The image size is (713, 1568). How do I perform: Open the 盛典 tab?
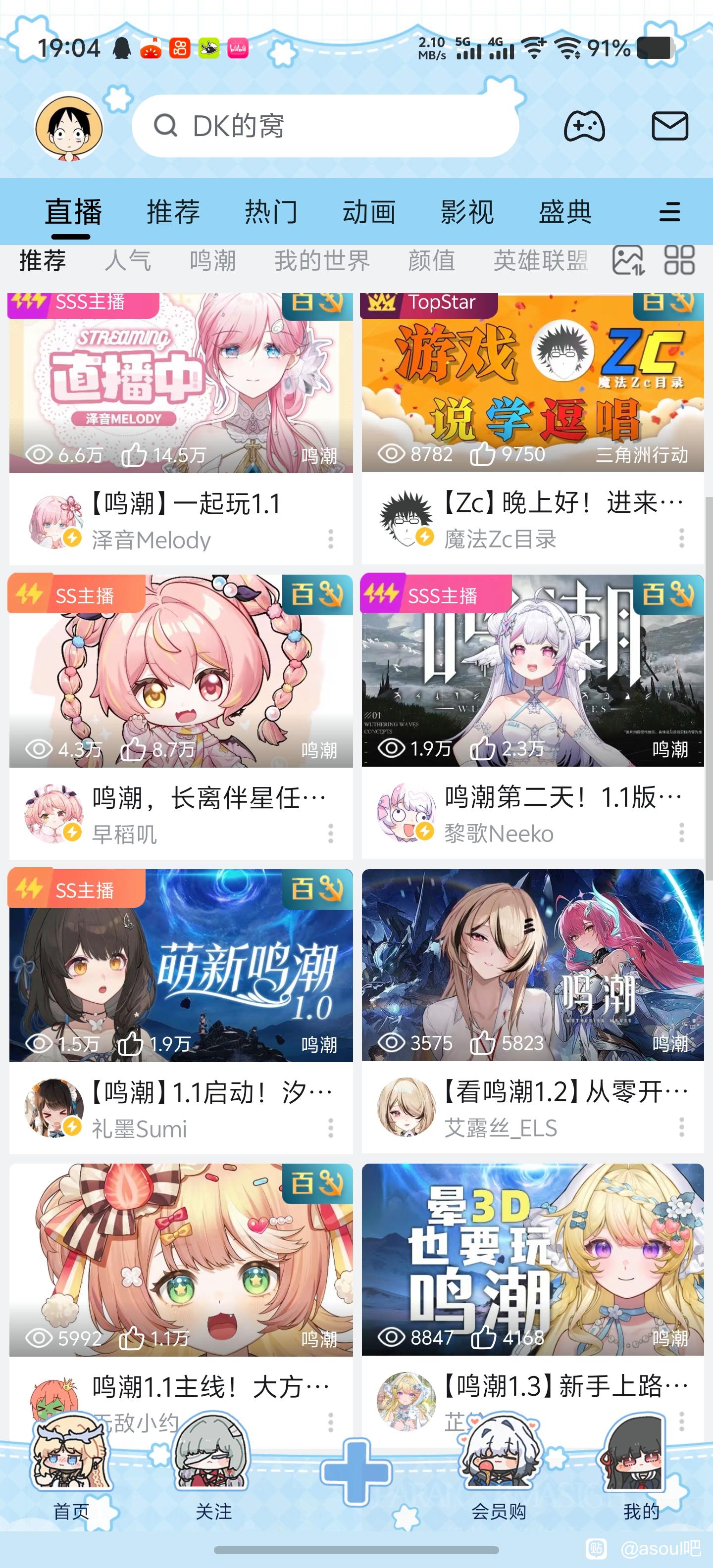coord(565,212)
